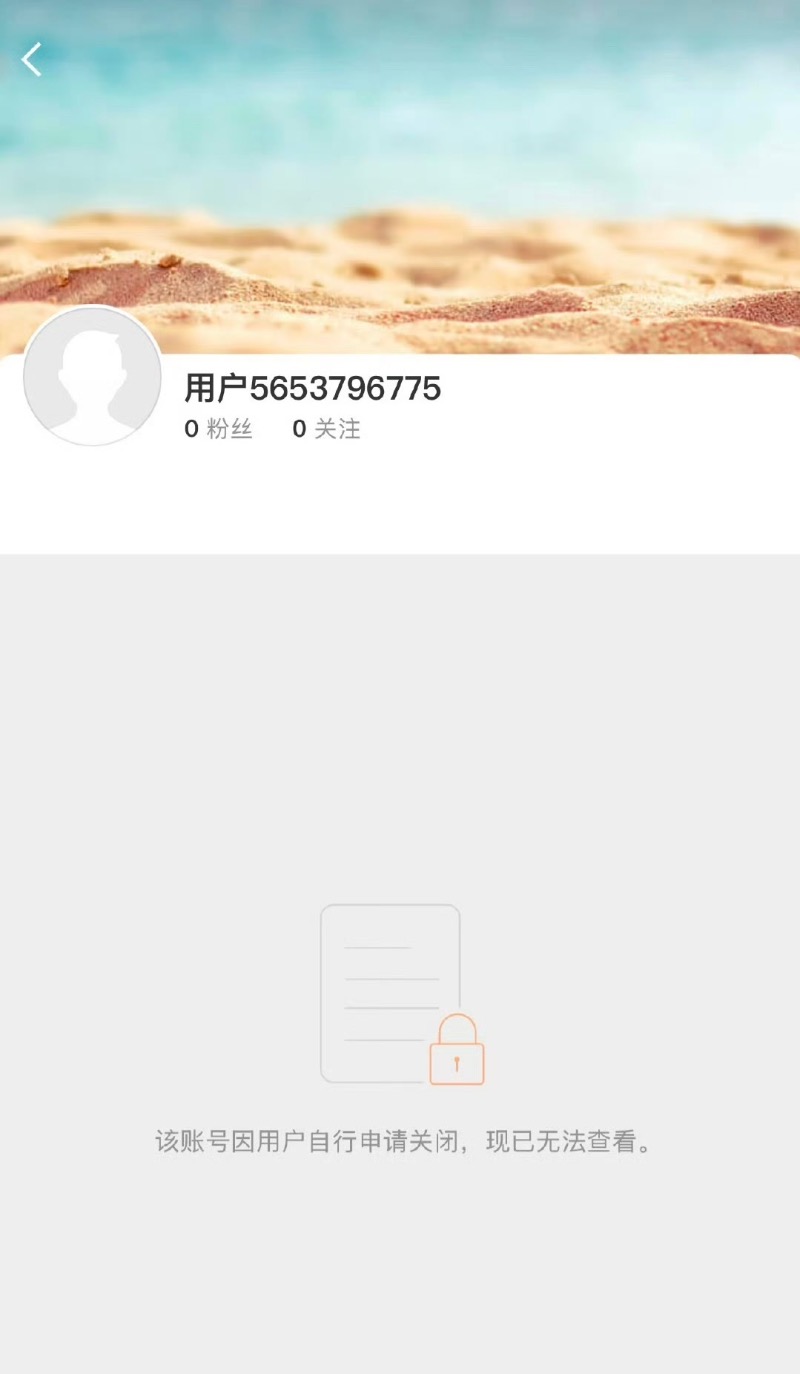View the 0 粉丝 followers list

(219, 430)
